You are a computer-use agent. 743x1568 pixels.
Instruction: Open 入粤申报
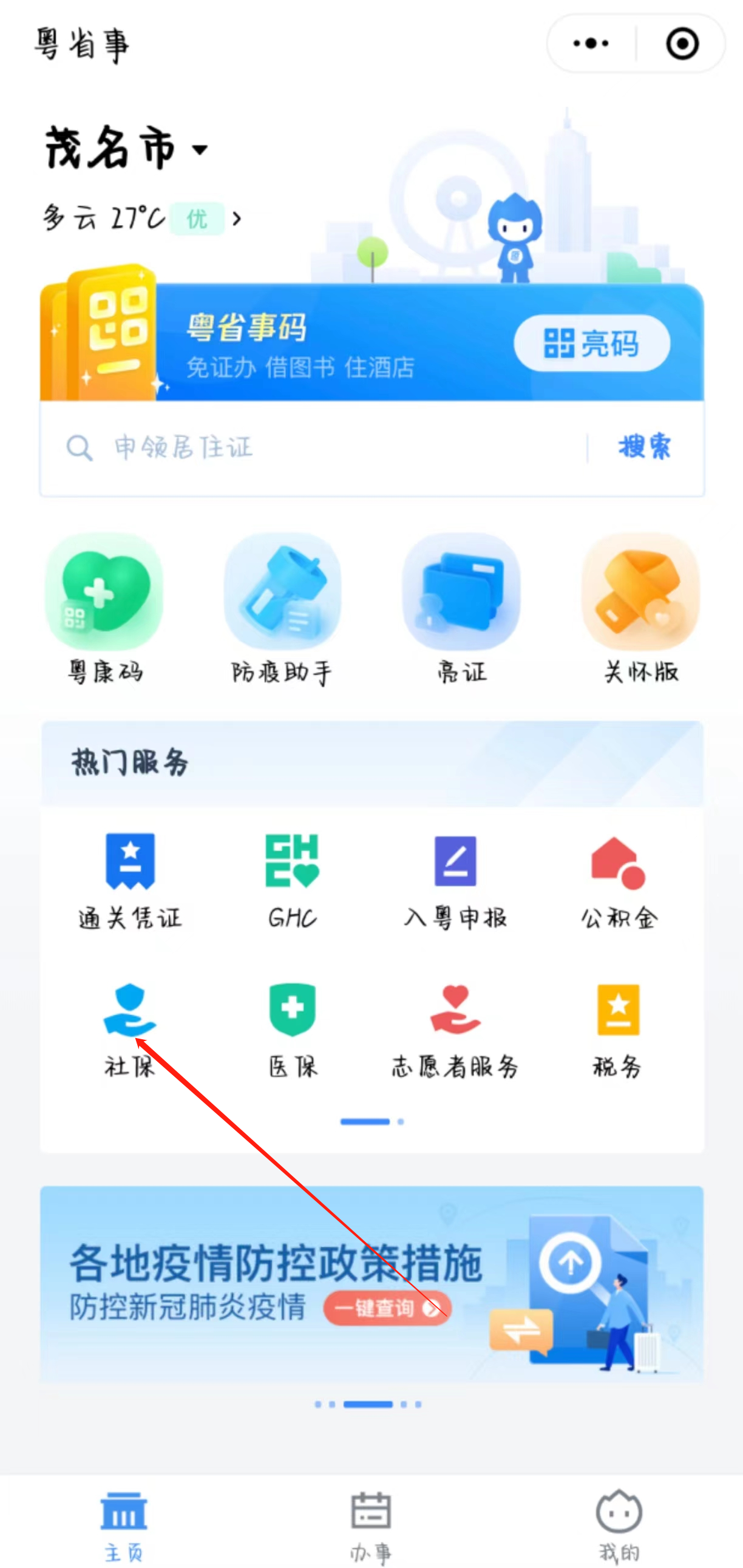tap(455, 880)
